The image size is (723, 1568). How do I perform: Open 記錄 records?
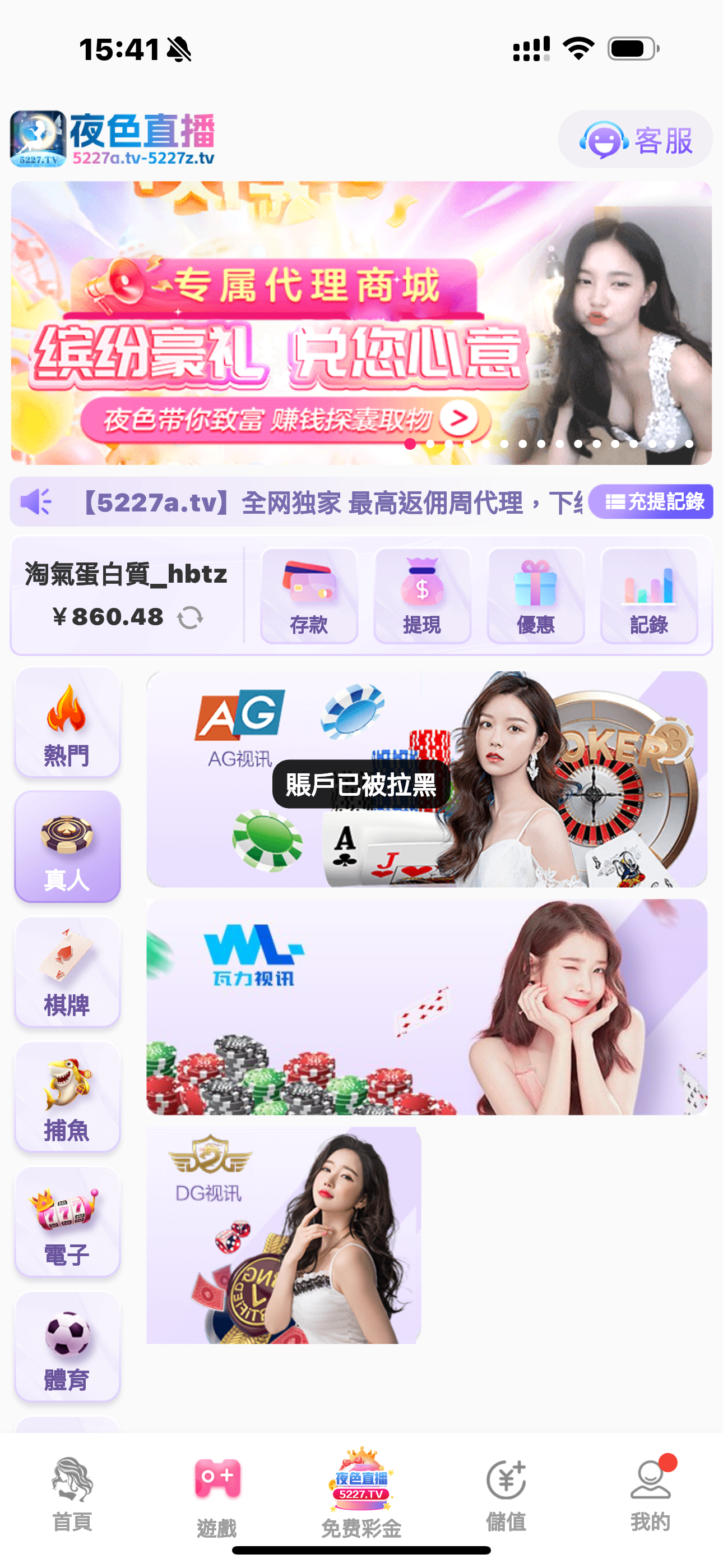[648, 596]
